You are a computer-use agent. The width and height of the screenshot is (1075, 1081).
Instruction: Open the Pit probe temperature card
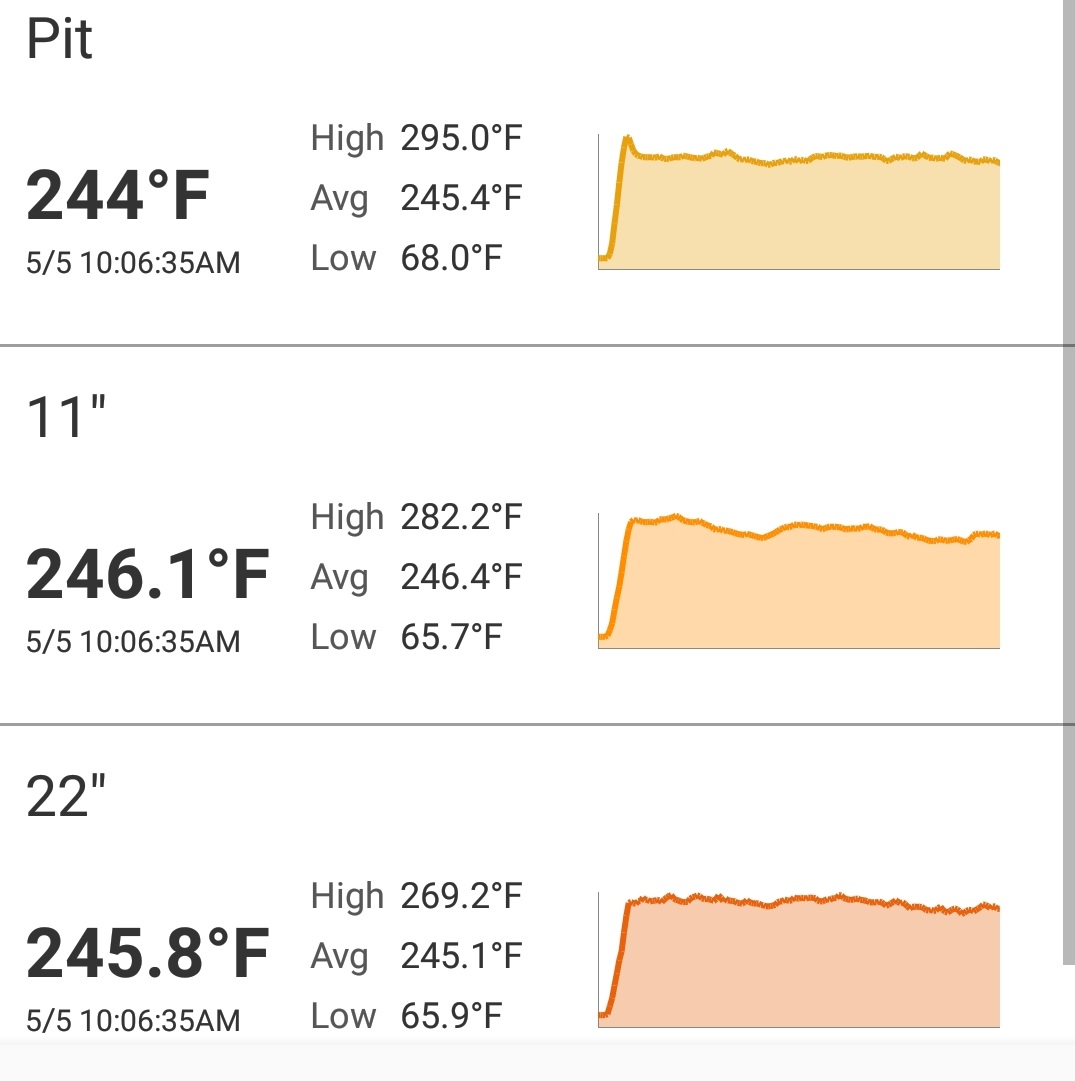[x=530, y=175]
